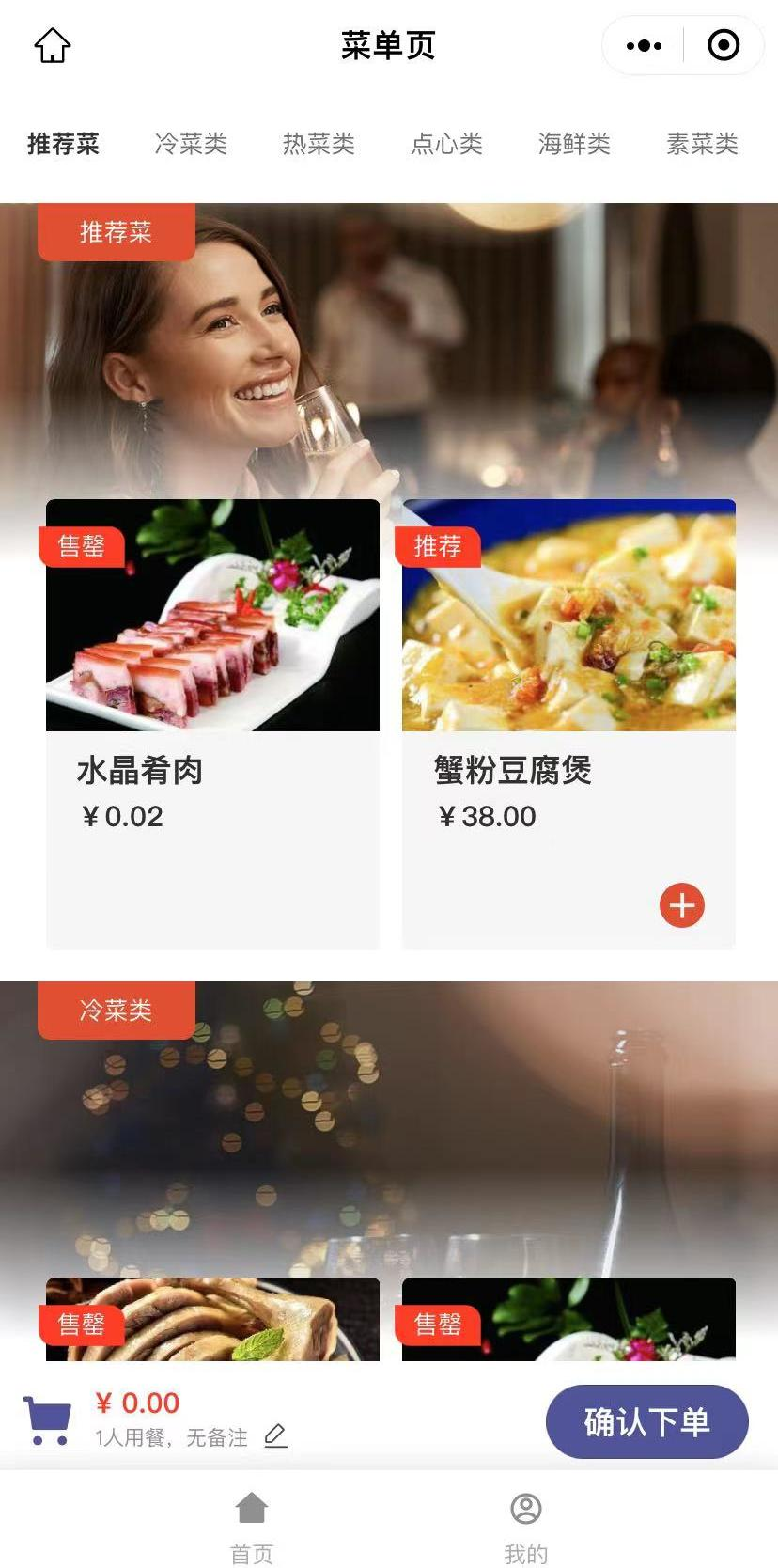This screenshot has height=1568, width=778.
Task: Show the 海鲜类 category
Action: (x=574, y=144)
